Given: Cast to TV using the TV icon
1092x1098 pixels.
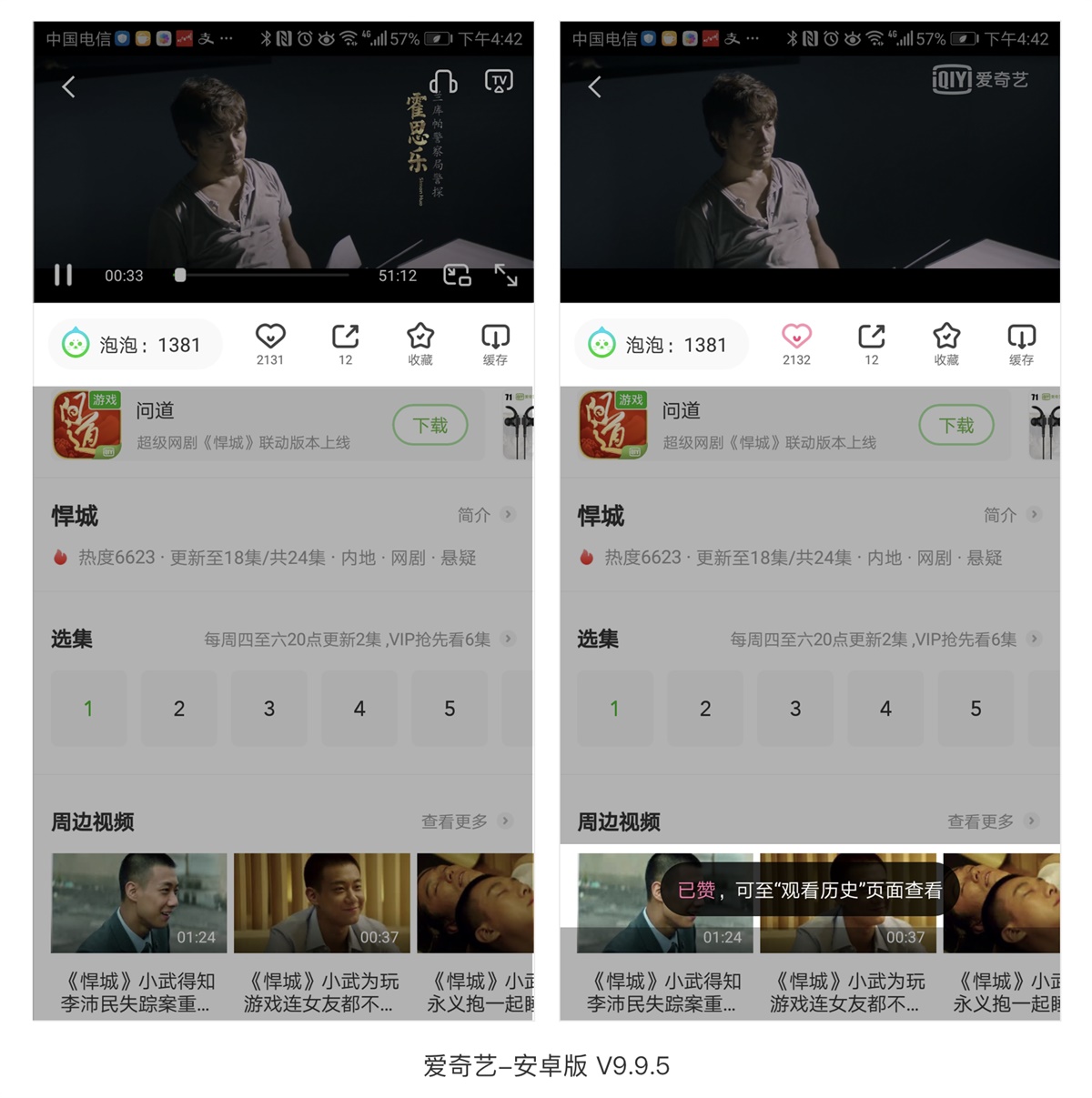Looking at the screenshot, I should [498, 81].
